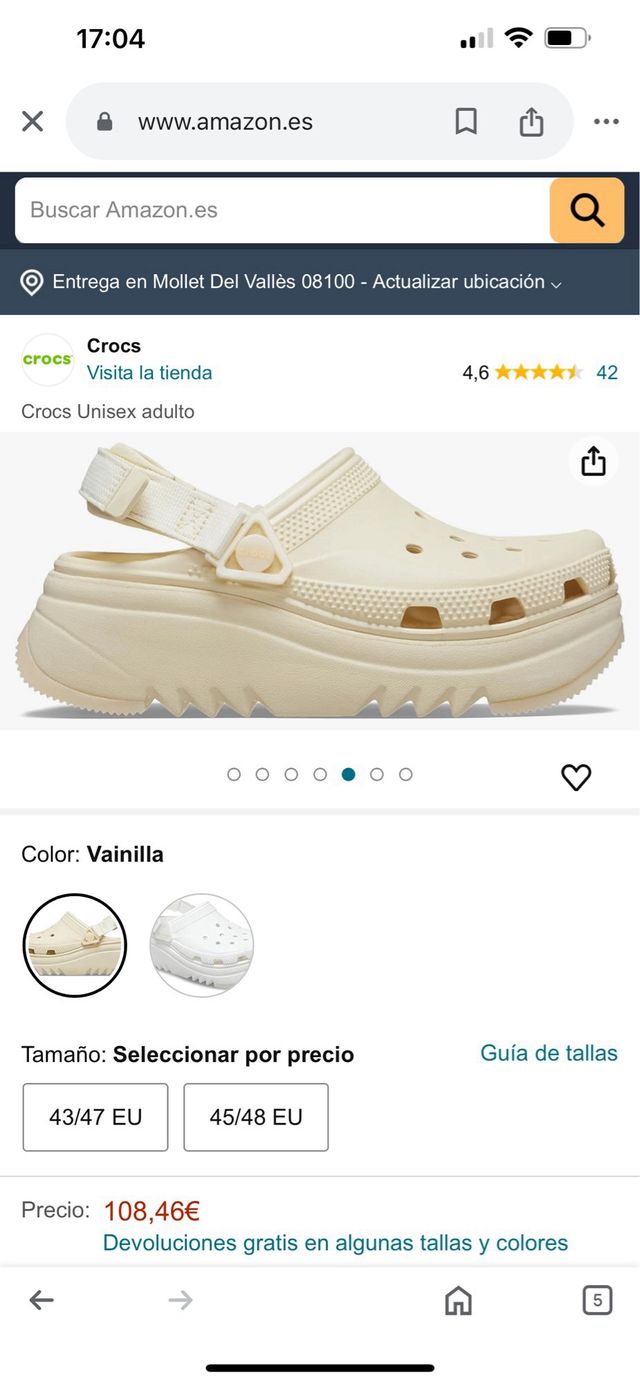Choose the white color swatch
The width and height of the screenshot is (640, 1384).
[x=202, y=945]
